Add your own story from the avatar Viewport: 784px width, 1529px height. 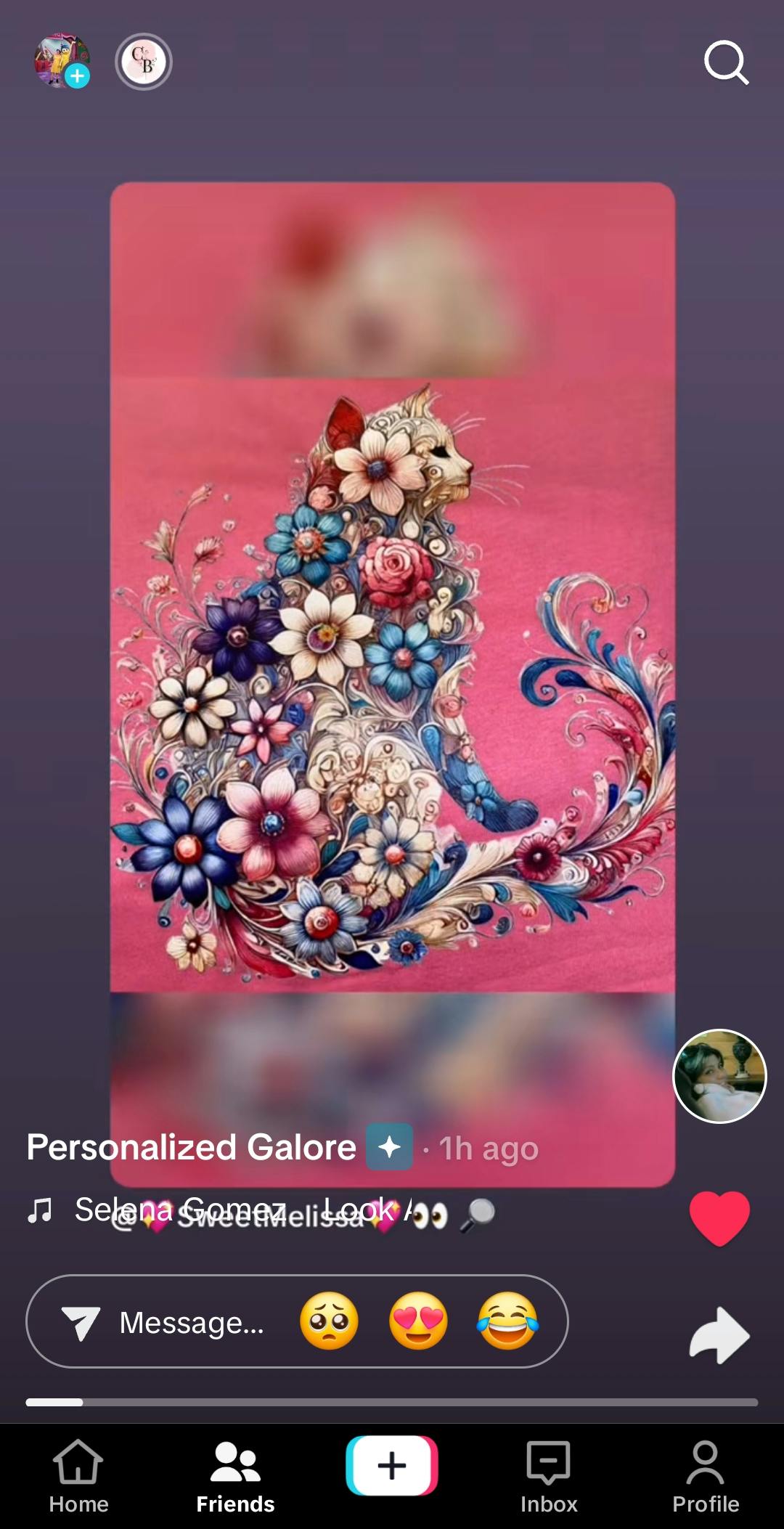click(x=62, y=61)
